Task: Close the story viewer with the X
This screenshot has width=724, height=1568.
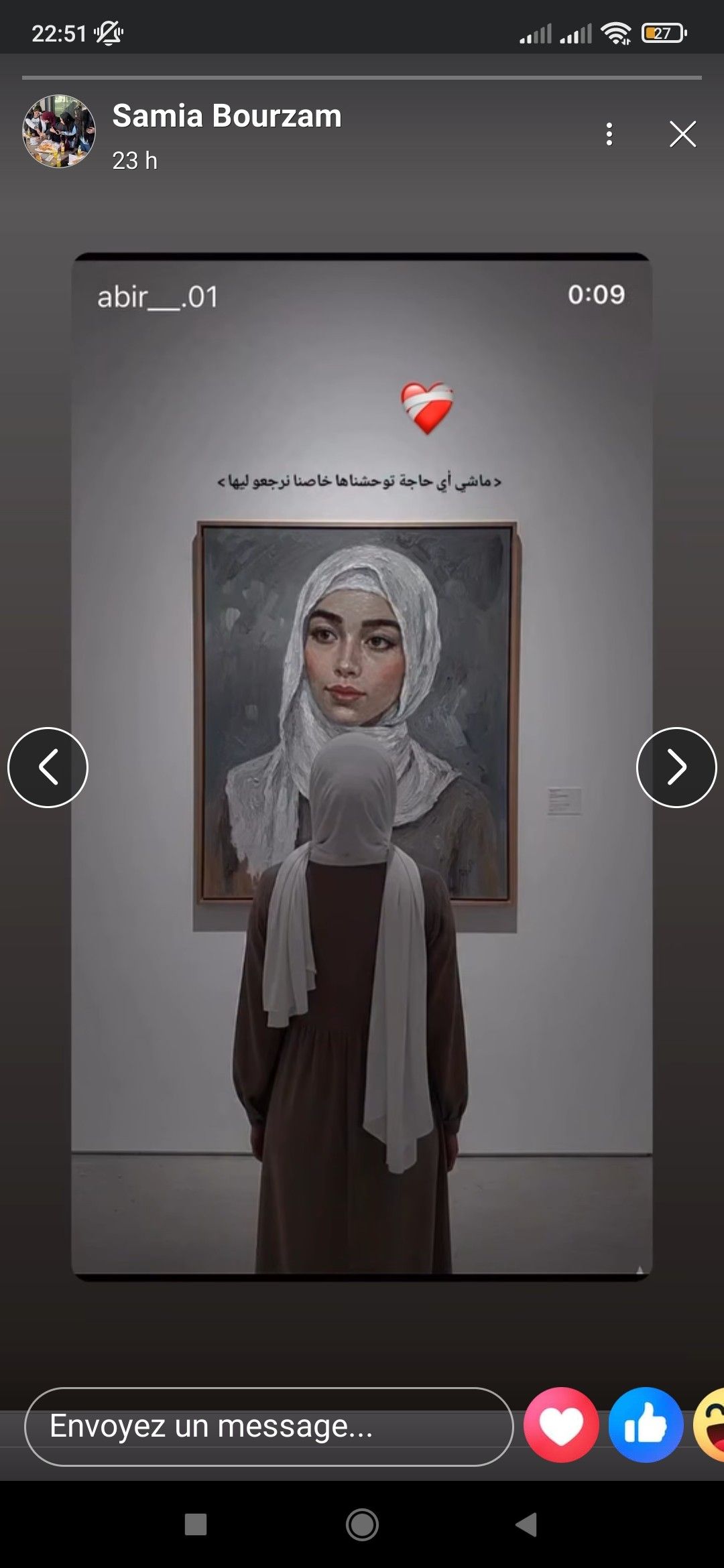Action: (682, 133)
